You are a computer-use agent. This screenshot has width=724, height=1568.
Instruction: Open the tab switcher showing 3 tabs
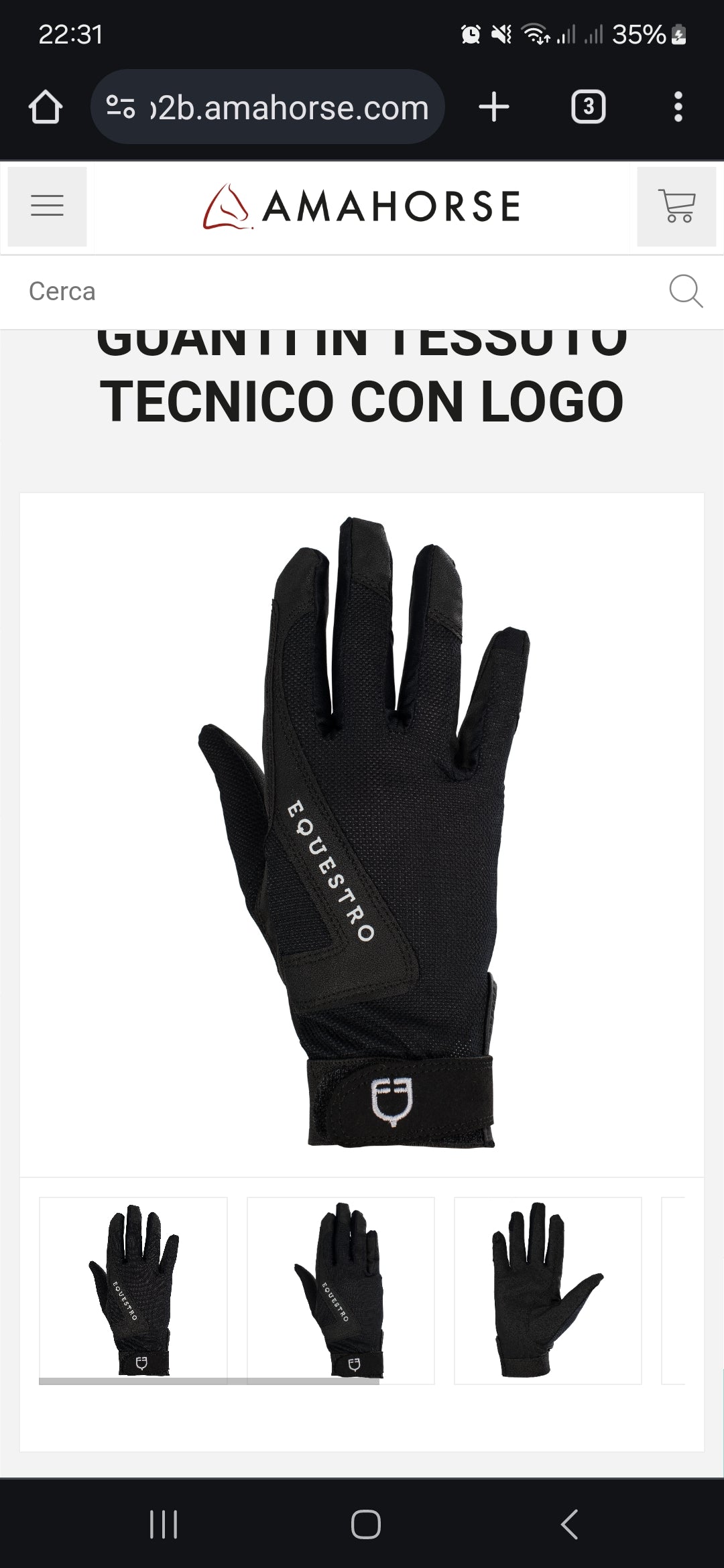[588, 107]
